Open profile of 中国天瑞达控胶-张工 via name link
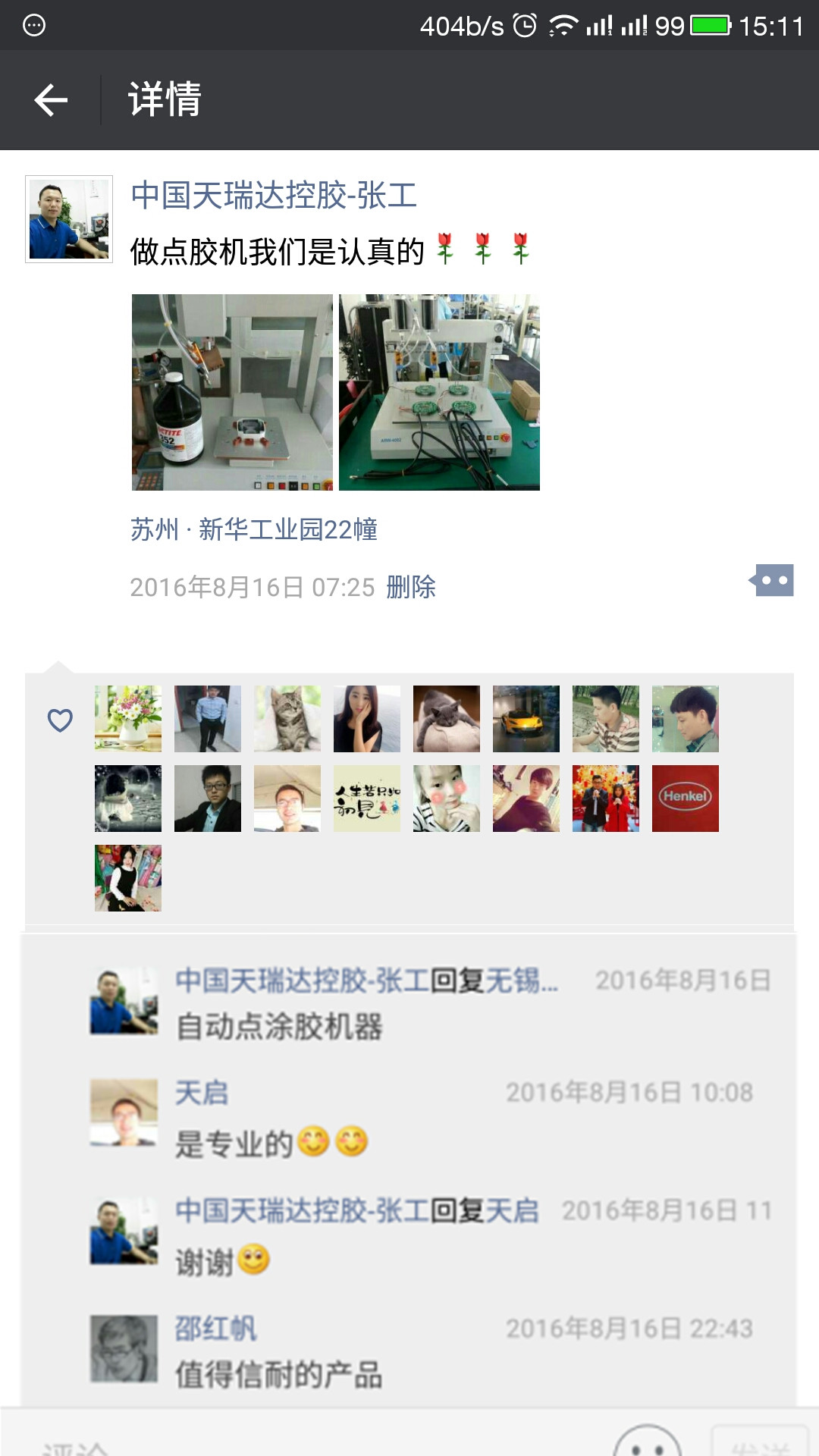This screenshot has height=1456, width=819. 274,196
